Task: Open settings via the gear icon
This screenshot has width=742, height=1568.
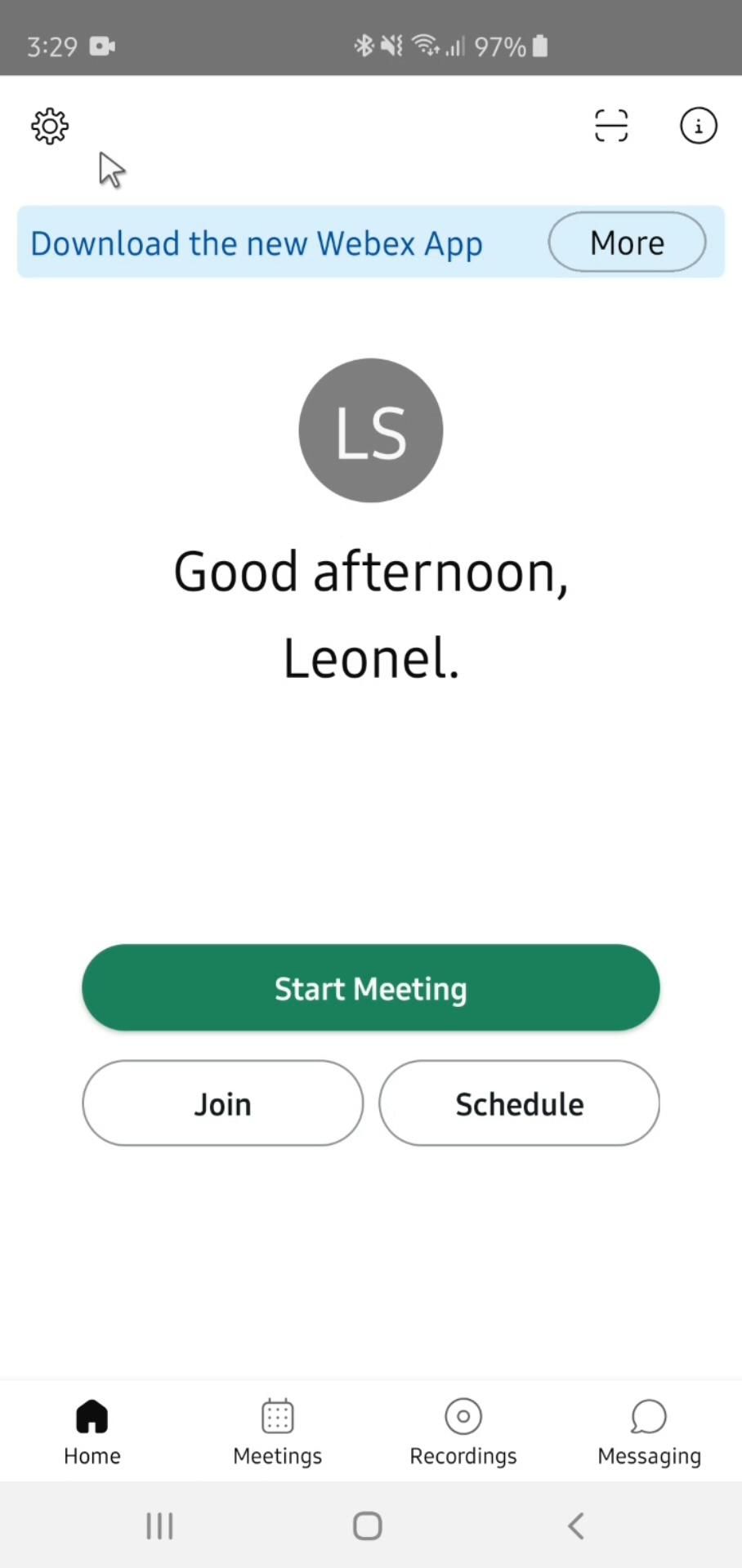Action: click(50, 127)
